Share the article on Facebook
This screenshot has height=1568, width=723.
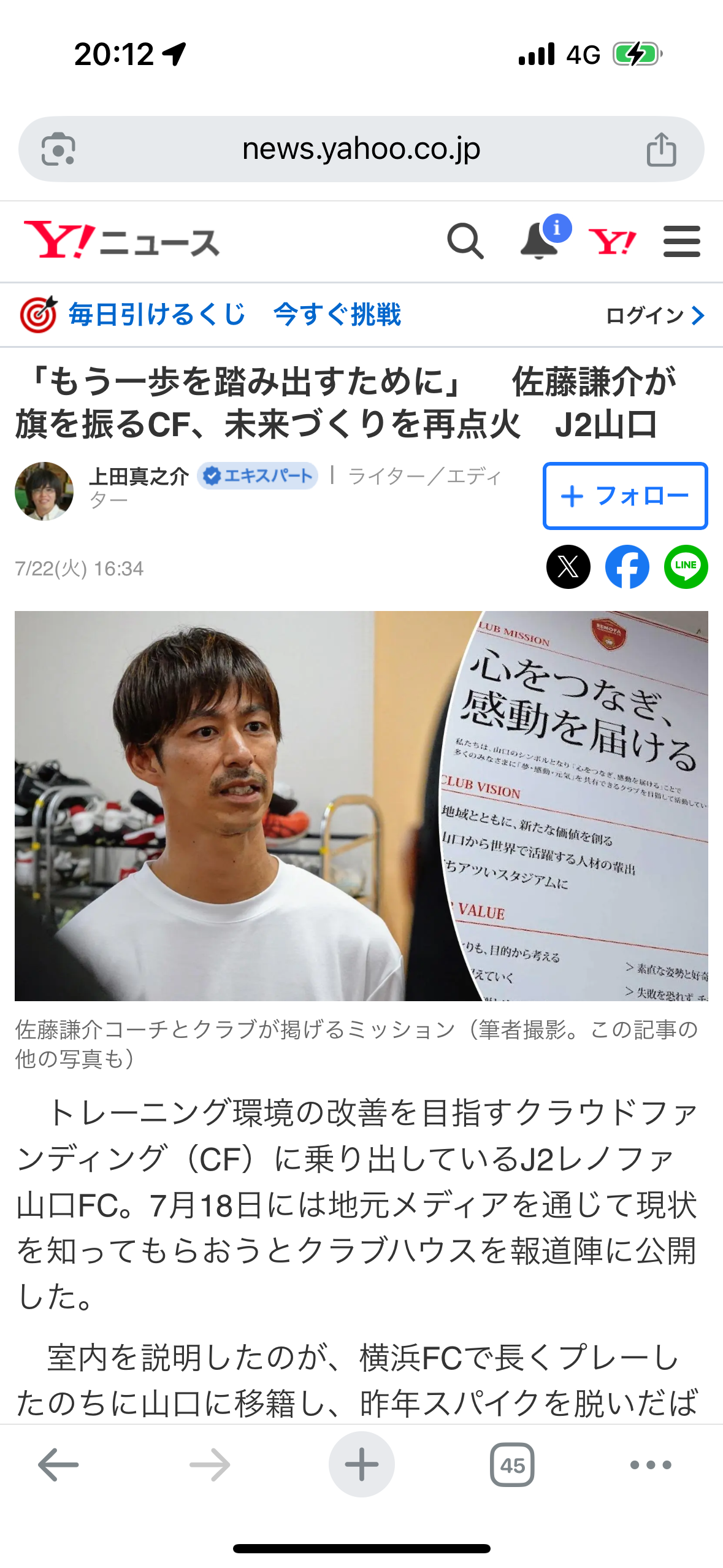[627, 567]
